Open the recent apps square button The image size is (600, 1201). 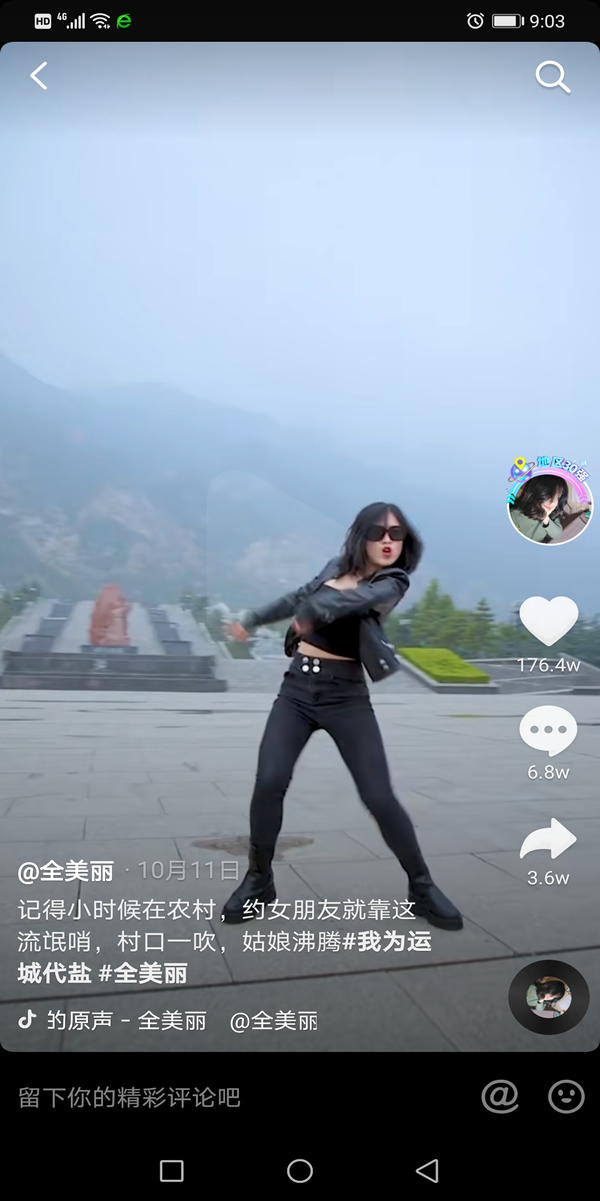pyautogui.click(x=172, y=1171)
